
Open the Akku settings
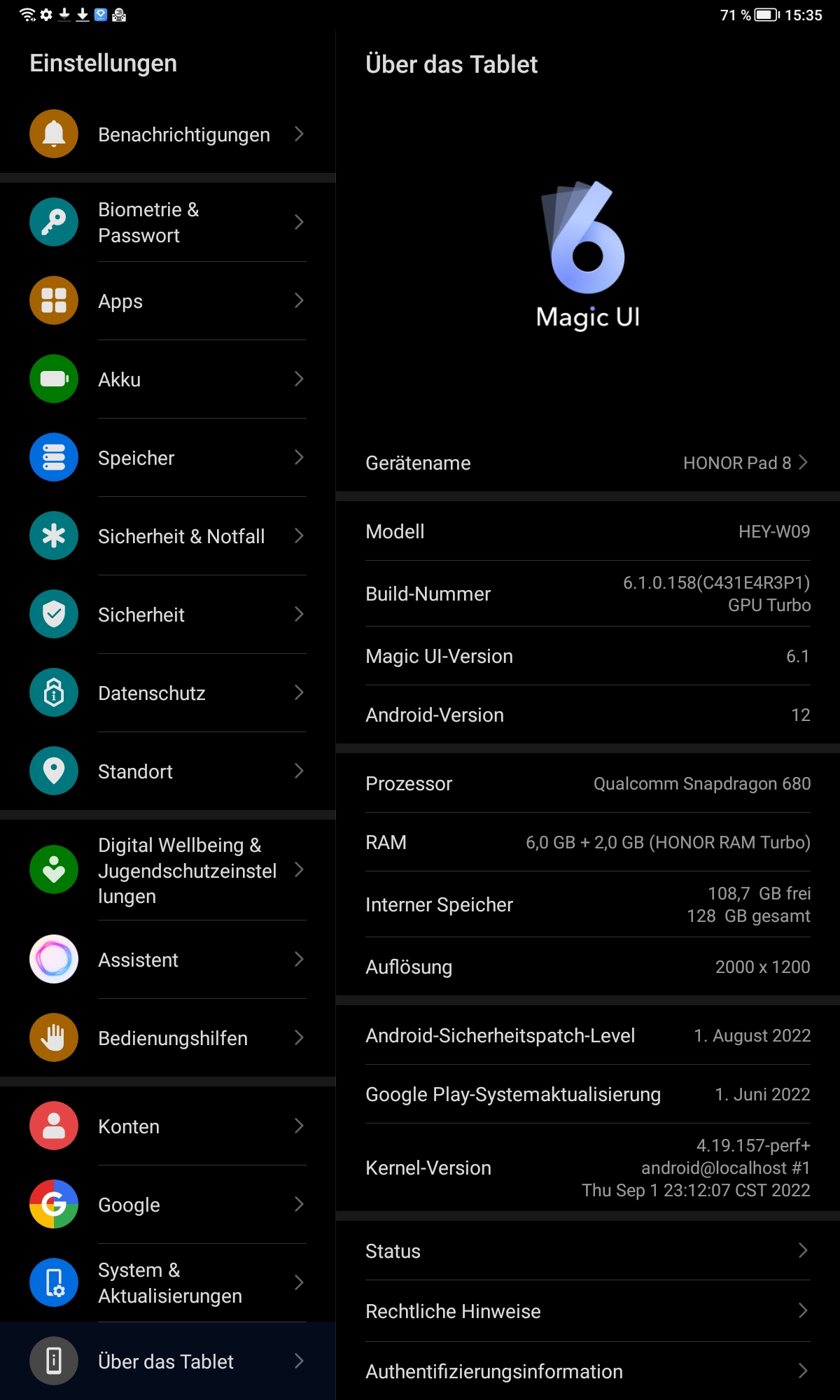click(x=168, y=379)
